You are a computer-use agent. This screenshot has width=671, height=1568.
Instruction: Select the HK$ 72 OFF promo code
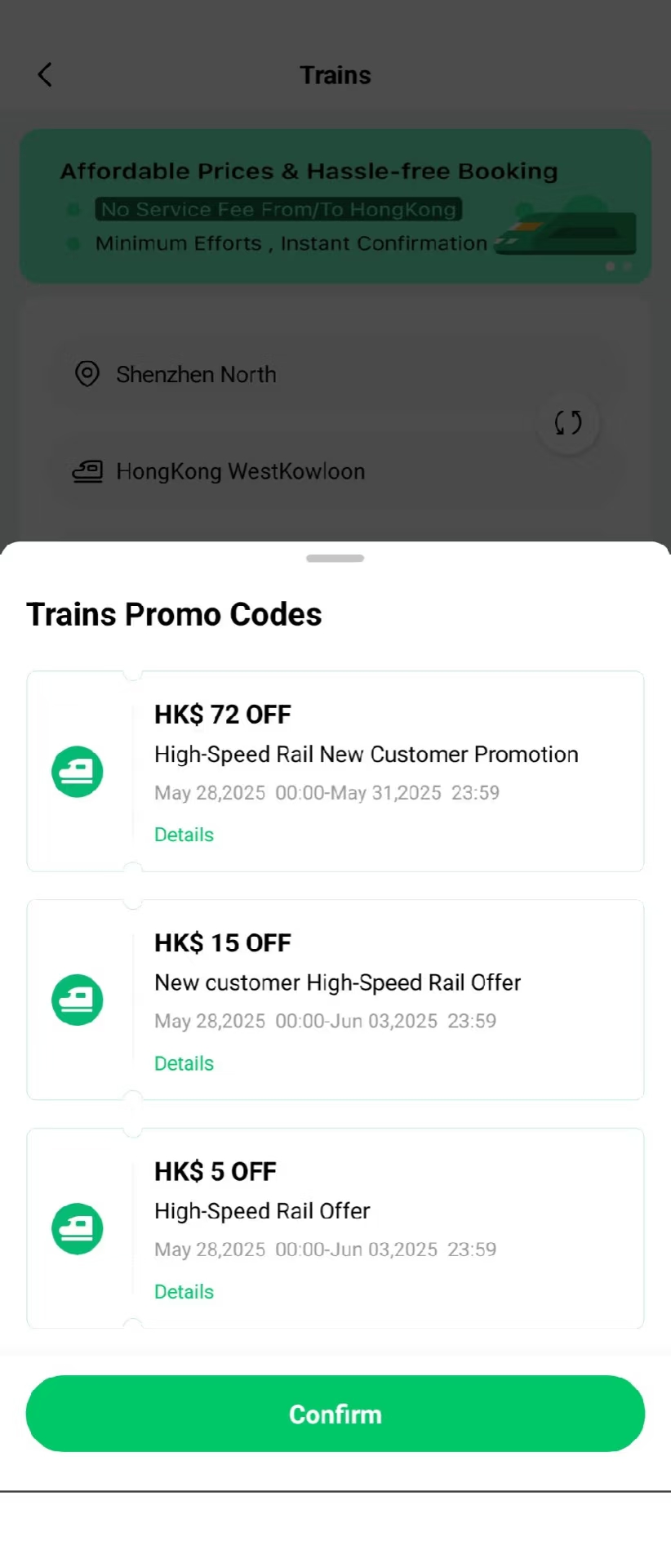pos(366,753)
